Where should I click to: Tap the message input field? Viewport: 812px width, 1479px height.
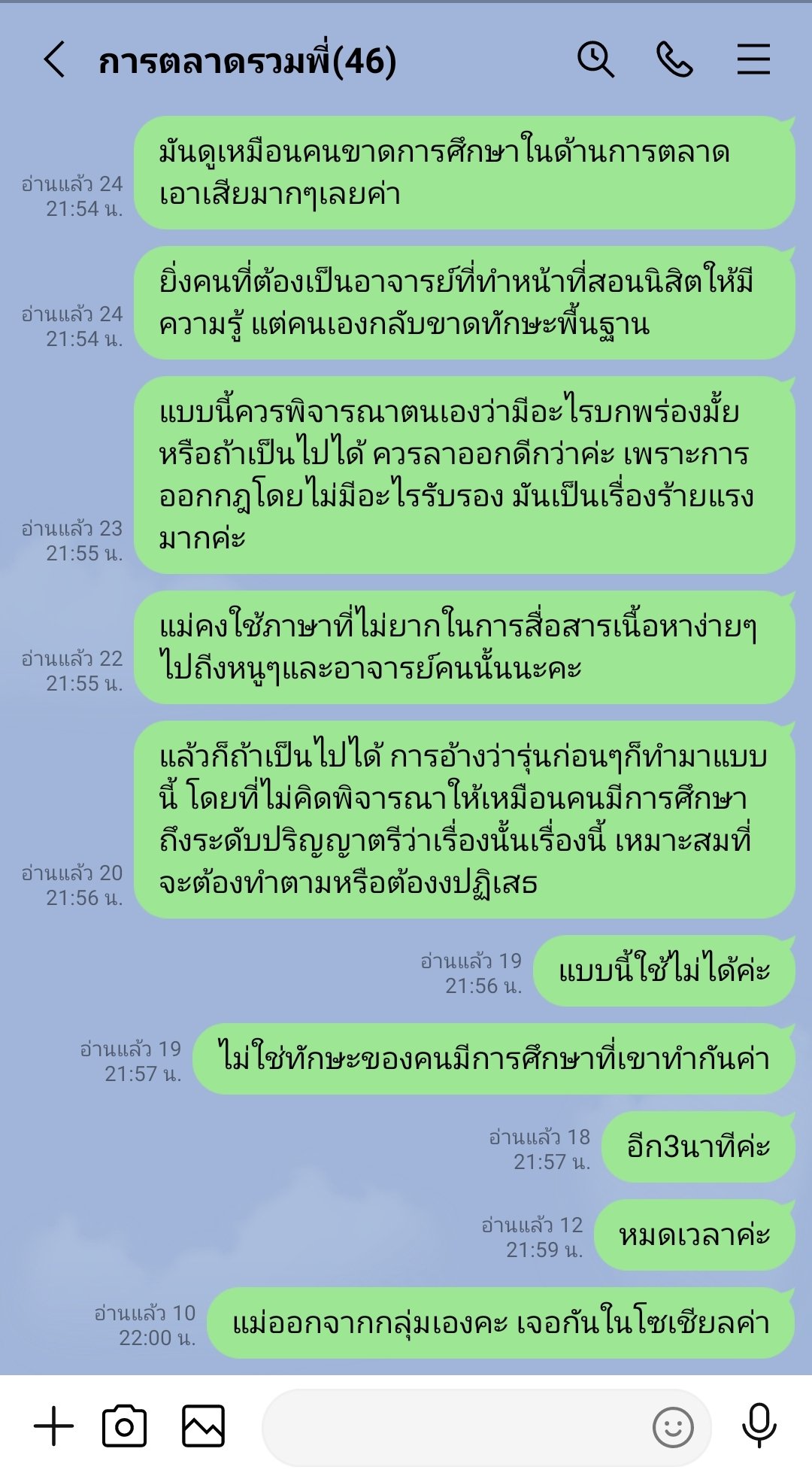pyautogui.click(x=451, y=1427)
